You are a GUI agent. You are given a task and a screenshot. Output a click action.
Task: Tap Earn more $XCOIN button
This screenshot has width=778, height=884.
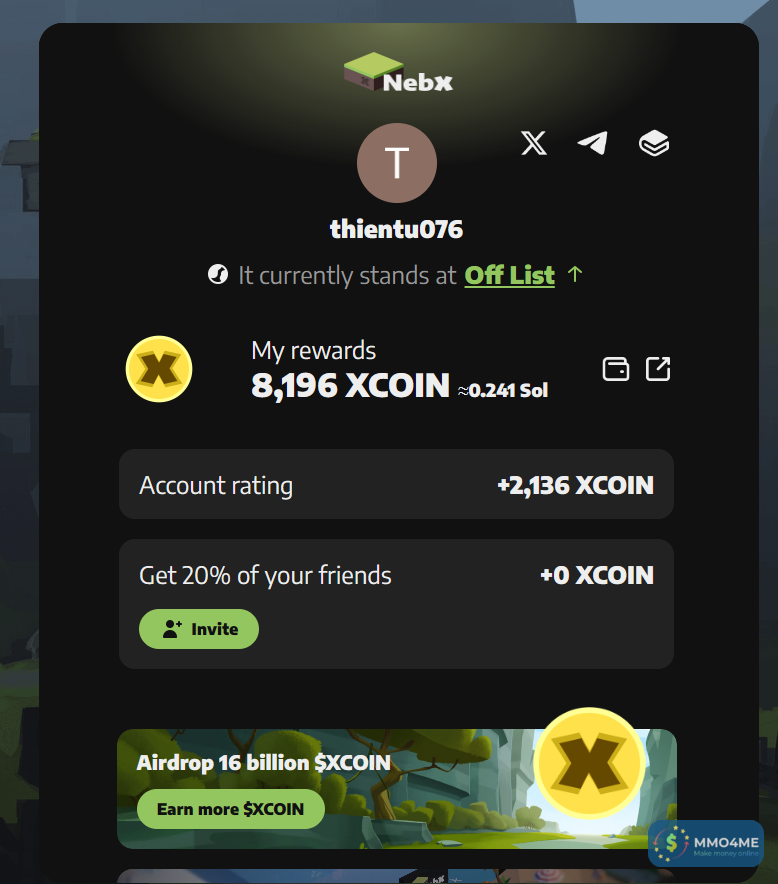coord(231,809)
